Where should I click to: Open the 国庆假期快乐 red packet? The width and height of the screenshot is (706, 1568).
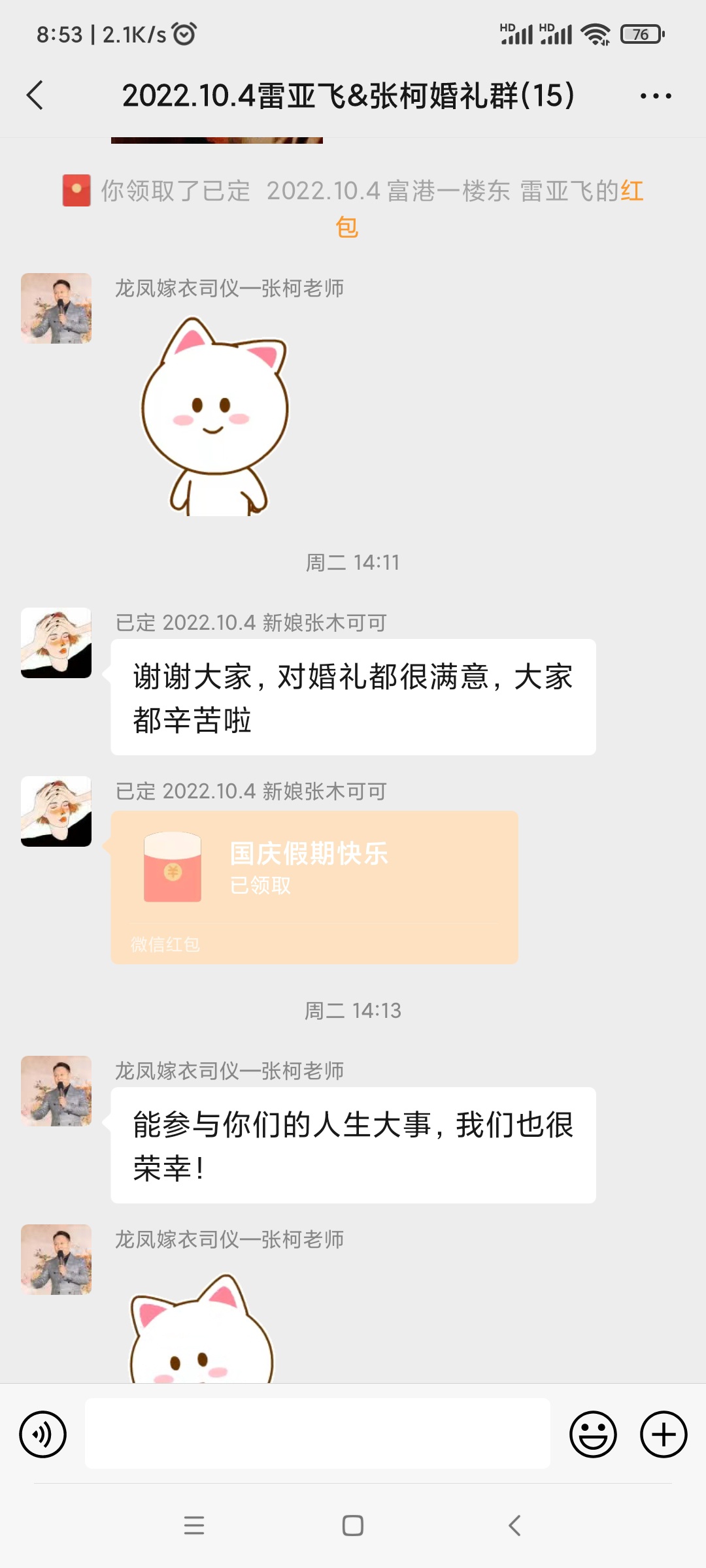pyautogui.click(x=314, y=887)
